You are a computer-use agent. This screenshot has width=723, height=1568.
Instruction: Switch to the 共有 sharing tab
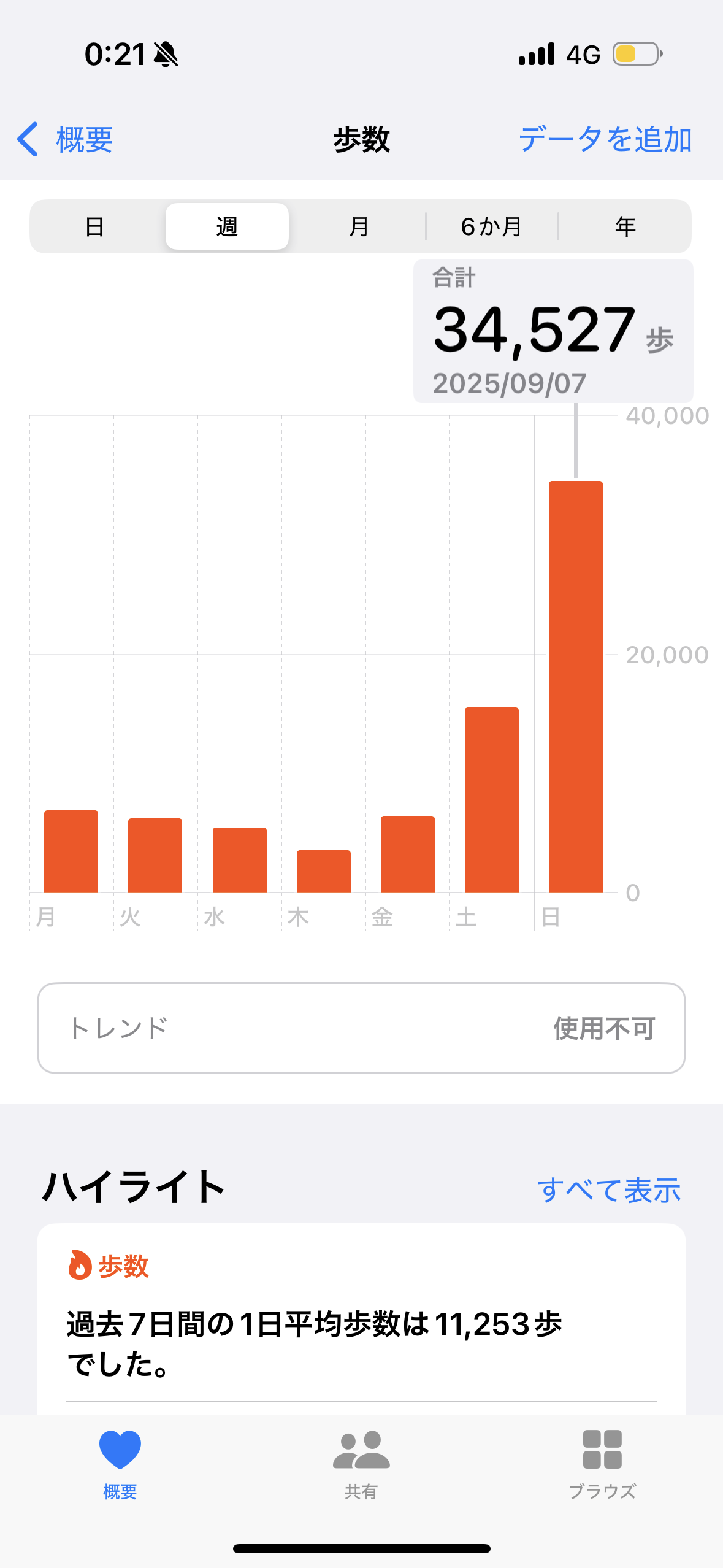tap(361, 1464)
